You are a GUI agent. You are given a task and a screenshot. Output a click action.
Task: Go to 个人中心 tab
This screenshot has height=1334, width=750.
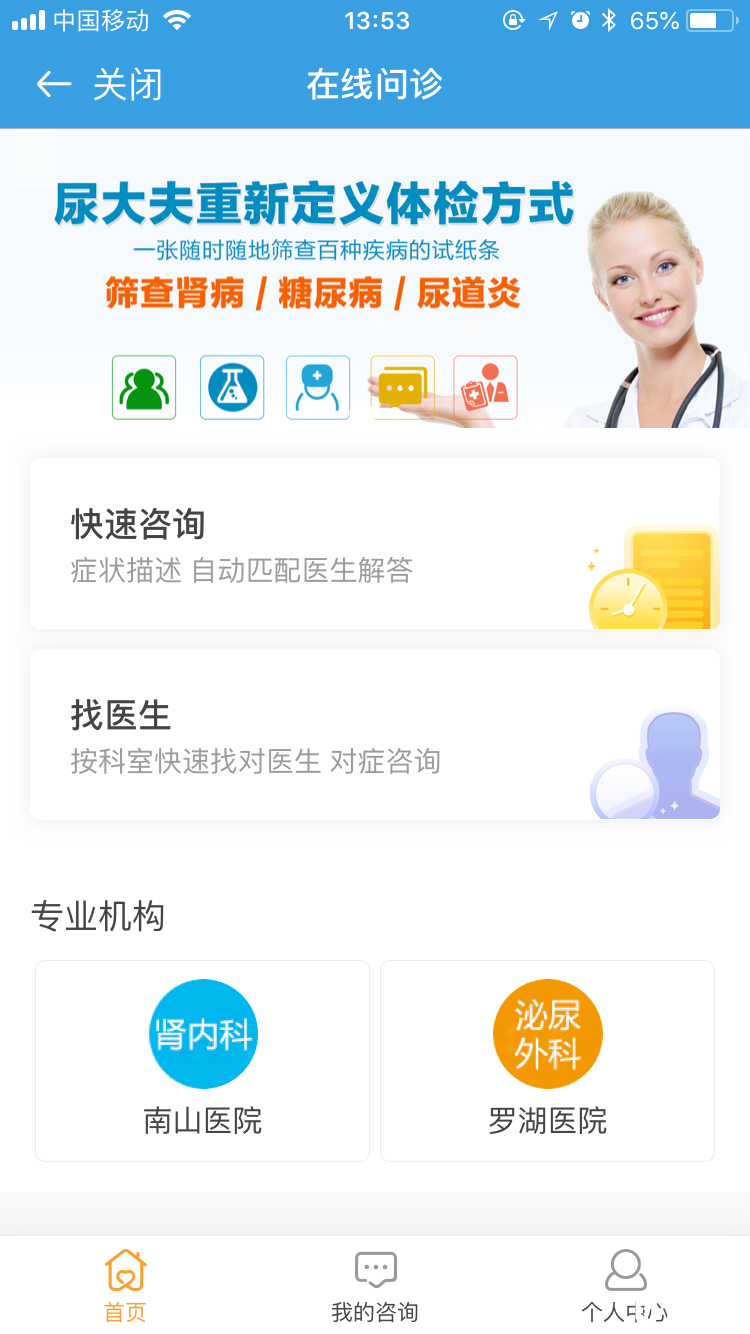point(625,1286)
